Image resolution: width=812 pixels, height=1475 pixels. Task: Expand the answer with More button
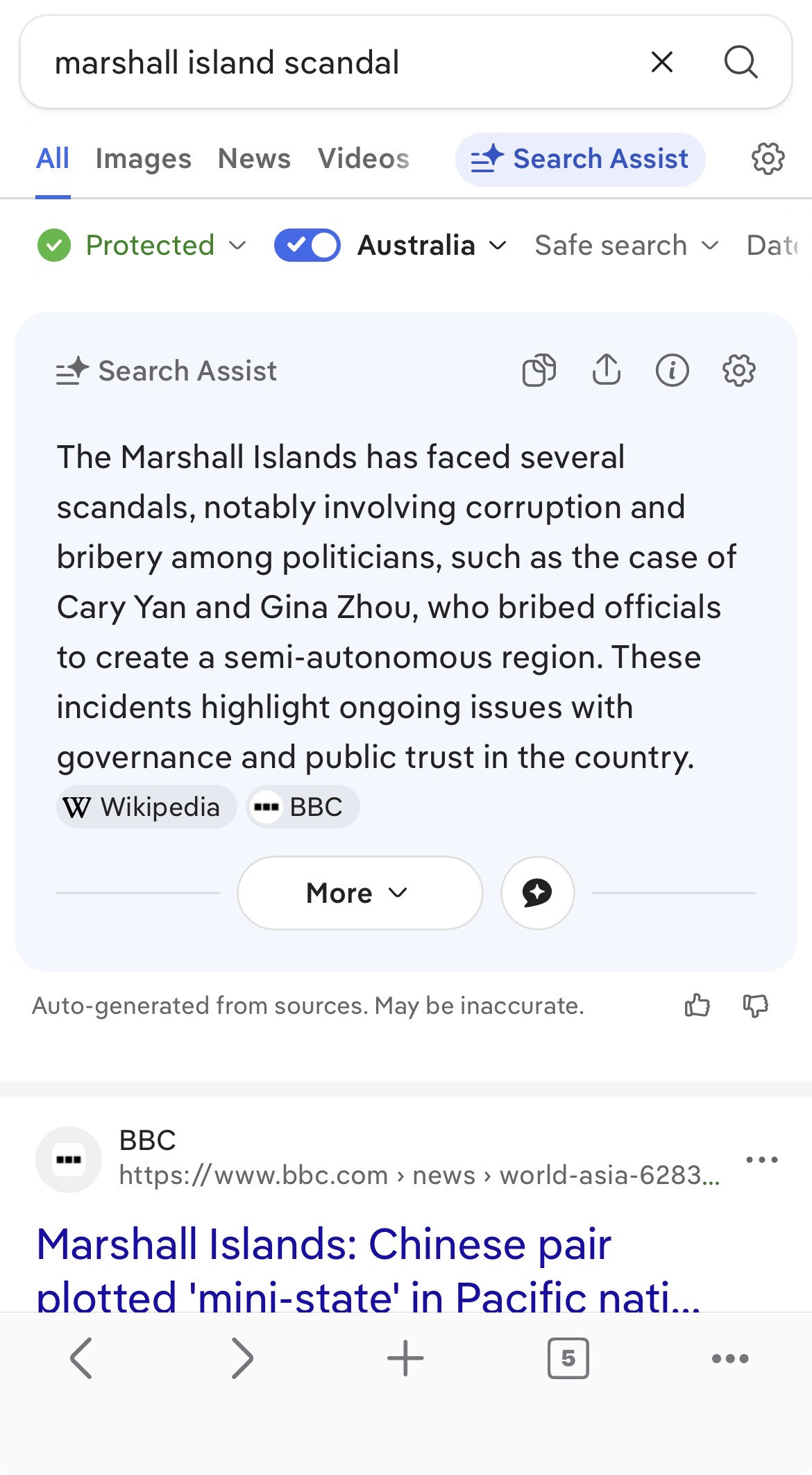pos(360,893)
